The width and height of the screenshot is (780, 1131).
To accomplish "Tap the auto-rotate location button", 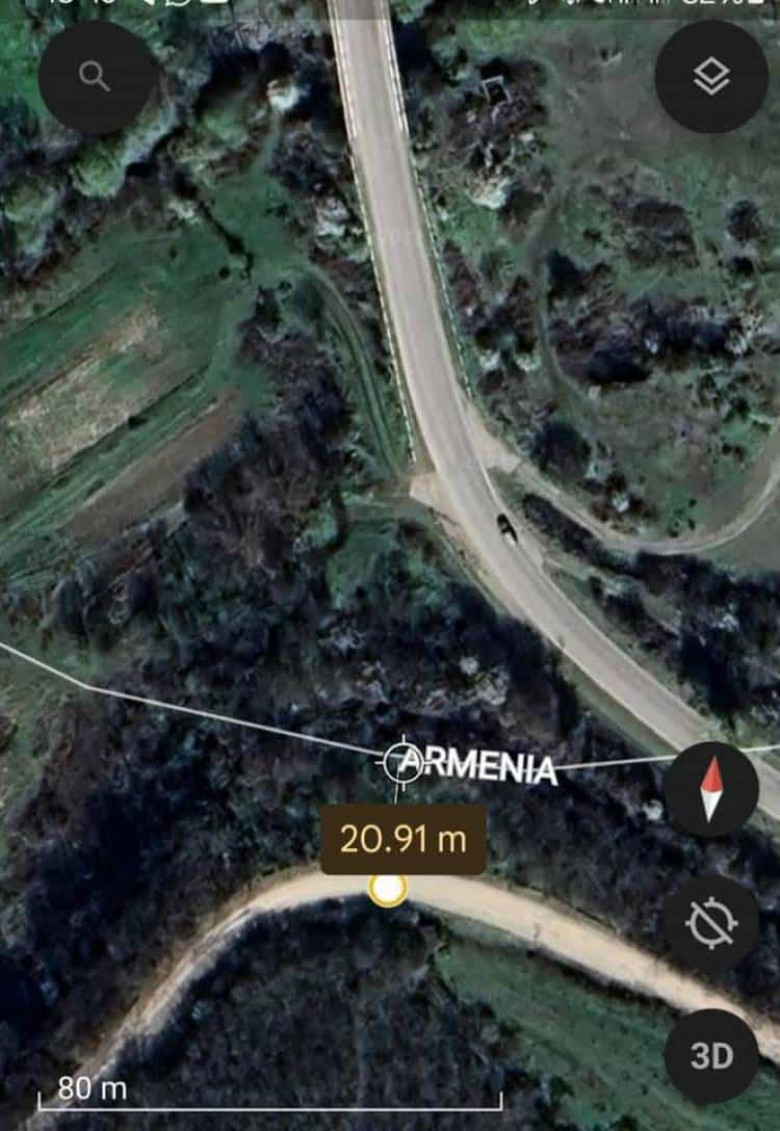I will [x=711, y=923].
